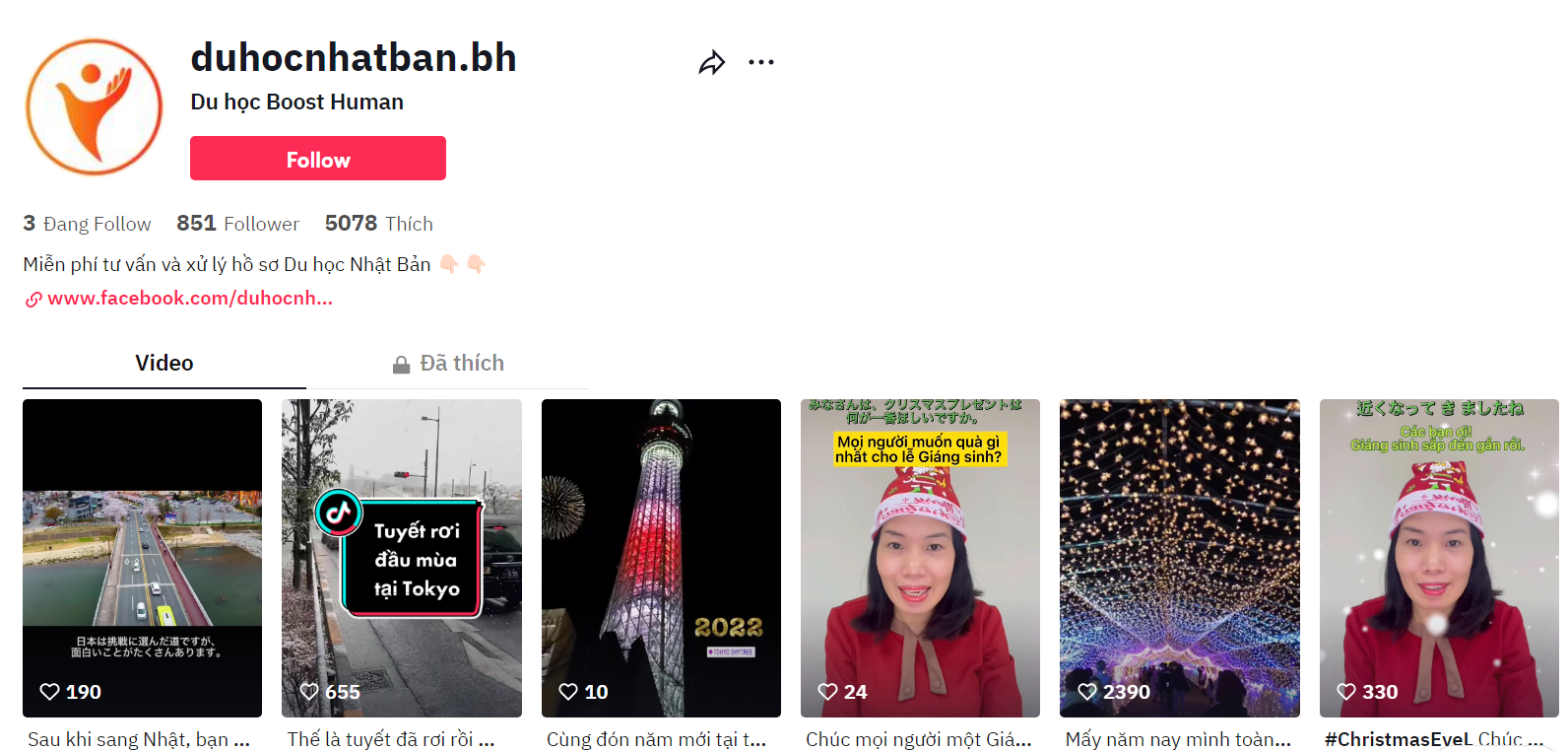The image size is (1568, 751).
Task: Open the www.facebook.com/duhocnh... link
Action: [x=189, y=299]
